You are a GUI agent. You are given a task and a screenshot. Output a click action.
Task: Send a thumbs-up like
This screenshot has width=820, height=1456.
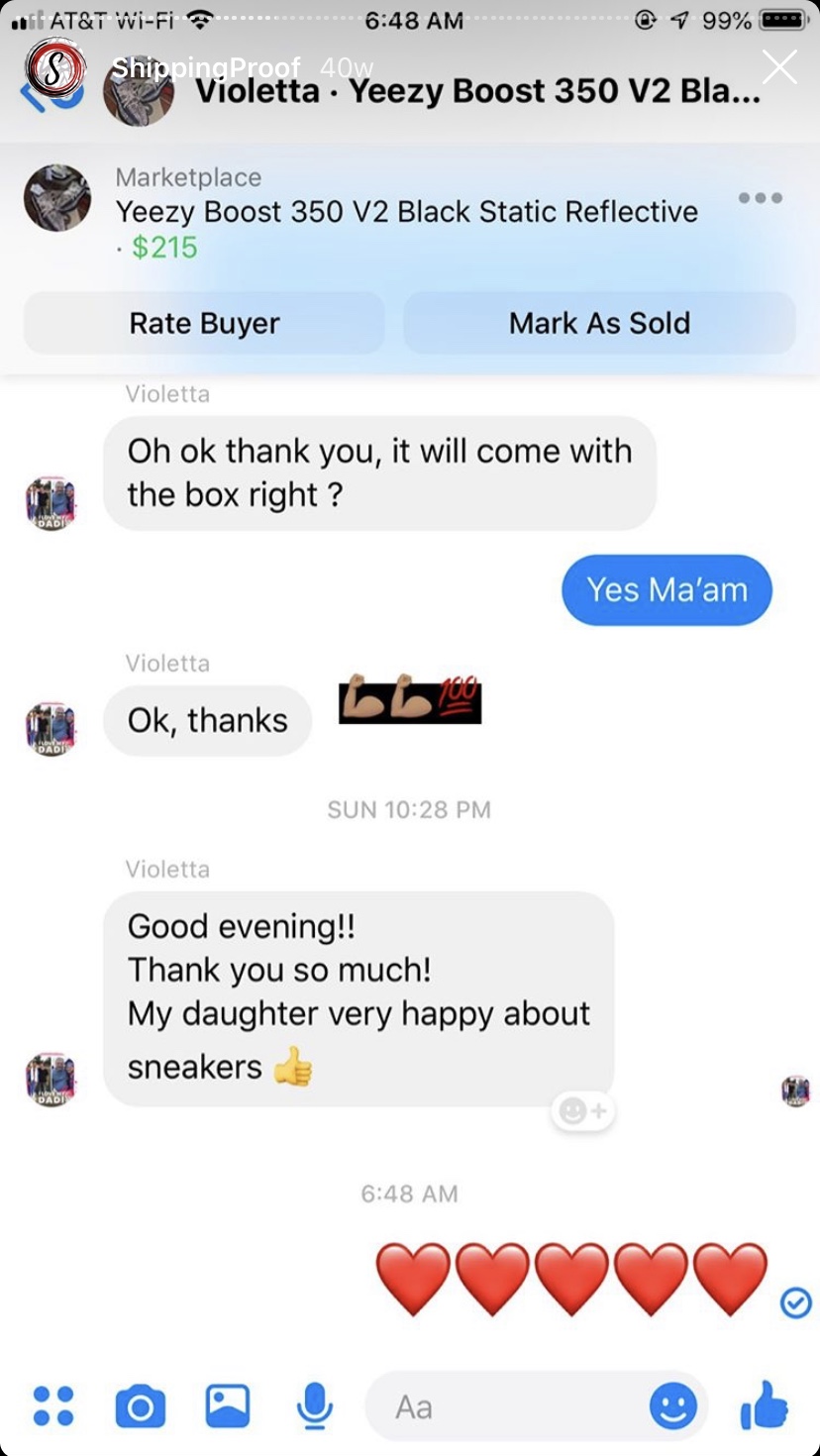tap(765, 1405)
